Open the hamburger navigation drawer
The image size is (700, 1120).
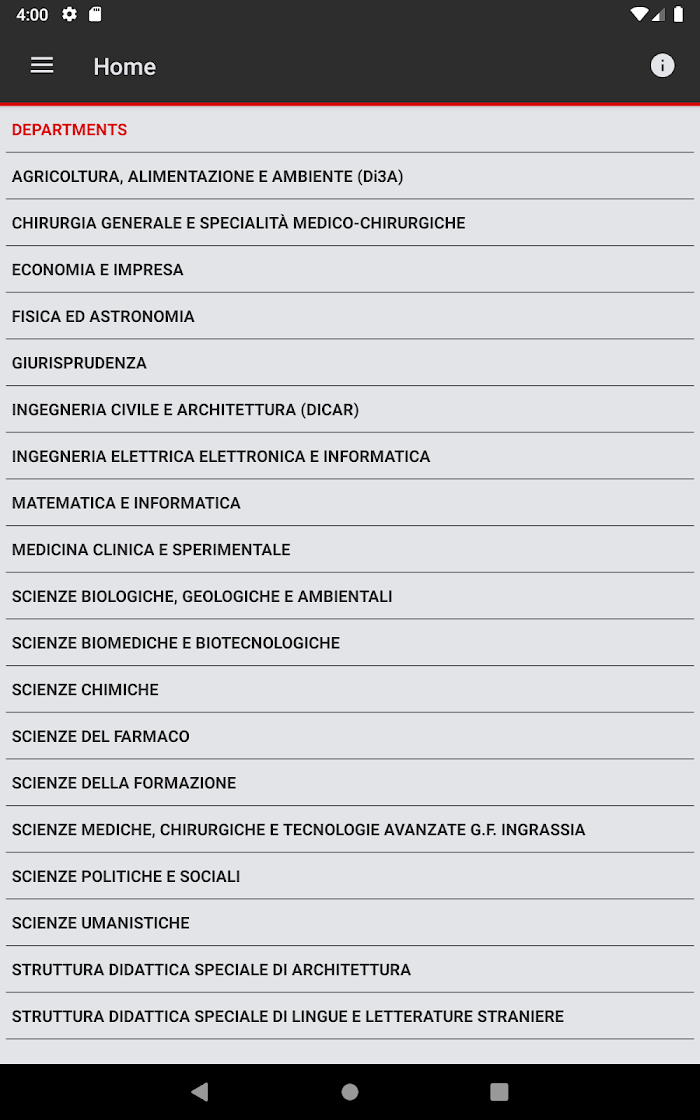click(x=41, y=66)
